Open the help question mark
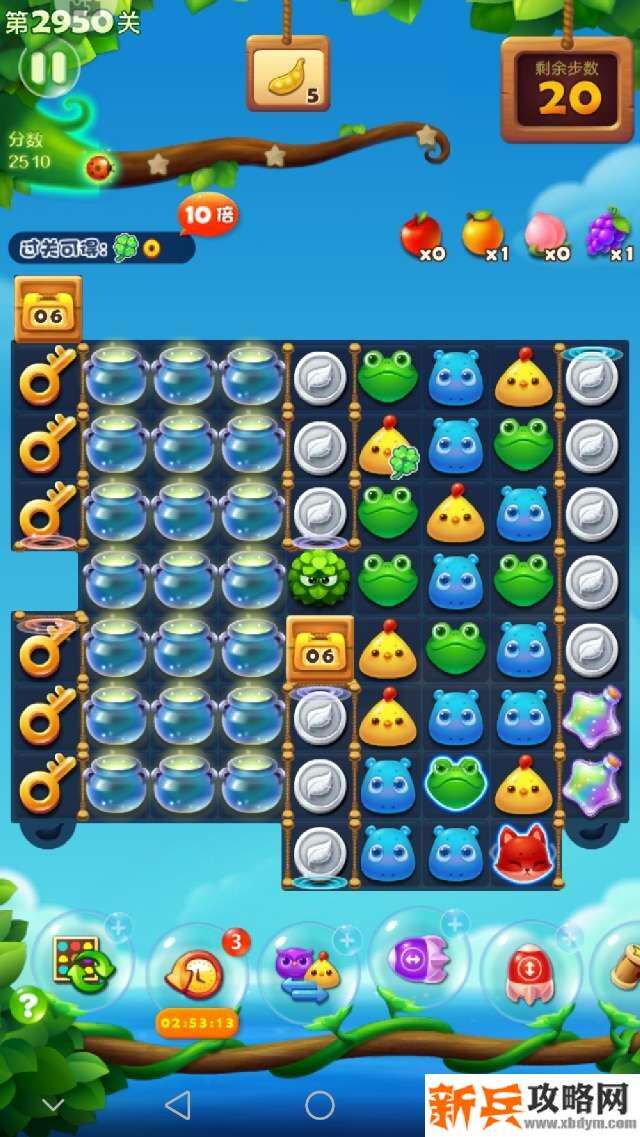 coord(28,1006)
